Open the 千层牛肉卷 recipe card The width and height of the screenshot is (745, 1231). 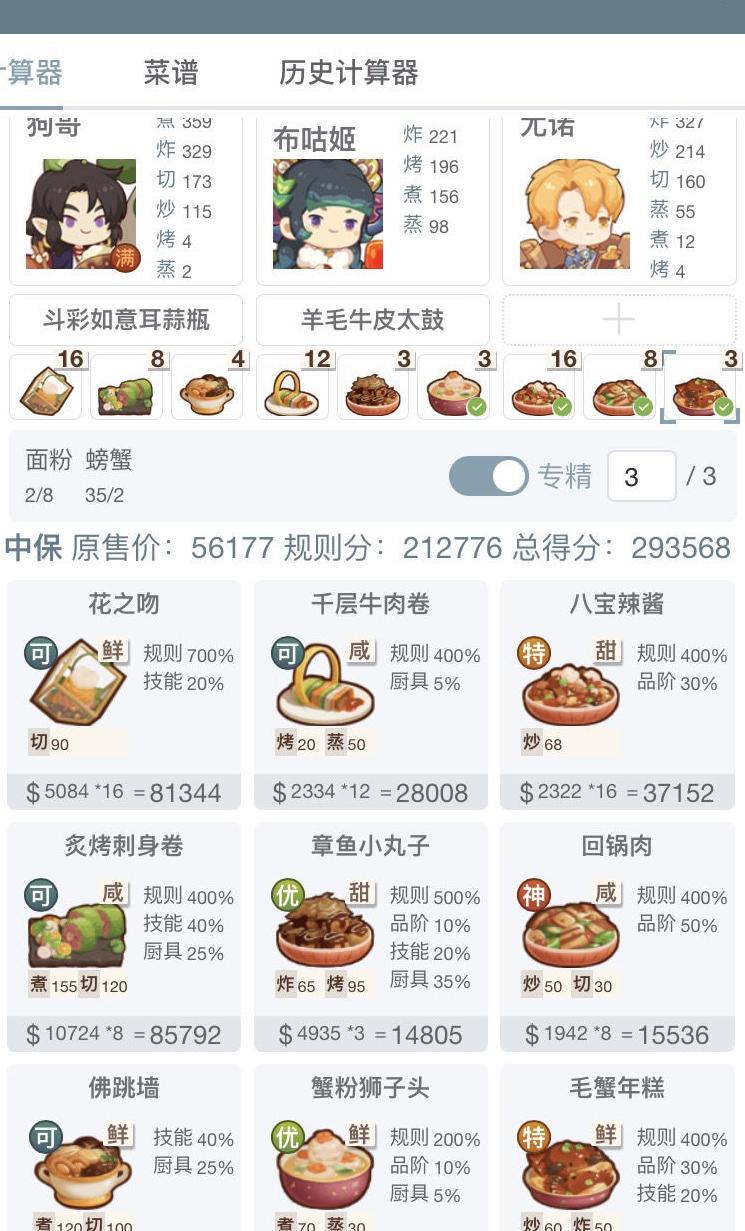coord(370,694)
